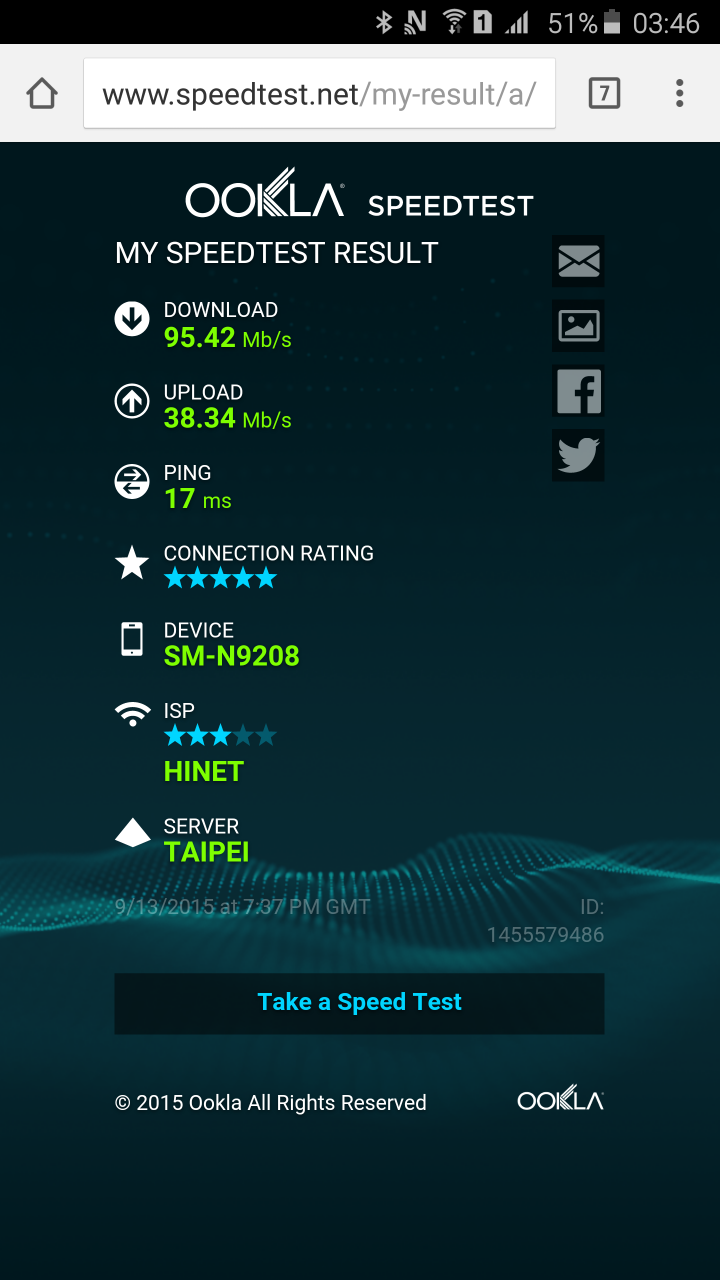Tap the Take a Speed Test button
Viewport: 720px width, 1280px height.
coord(359,1003)
